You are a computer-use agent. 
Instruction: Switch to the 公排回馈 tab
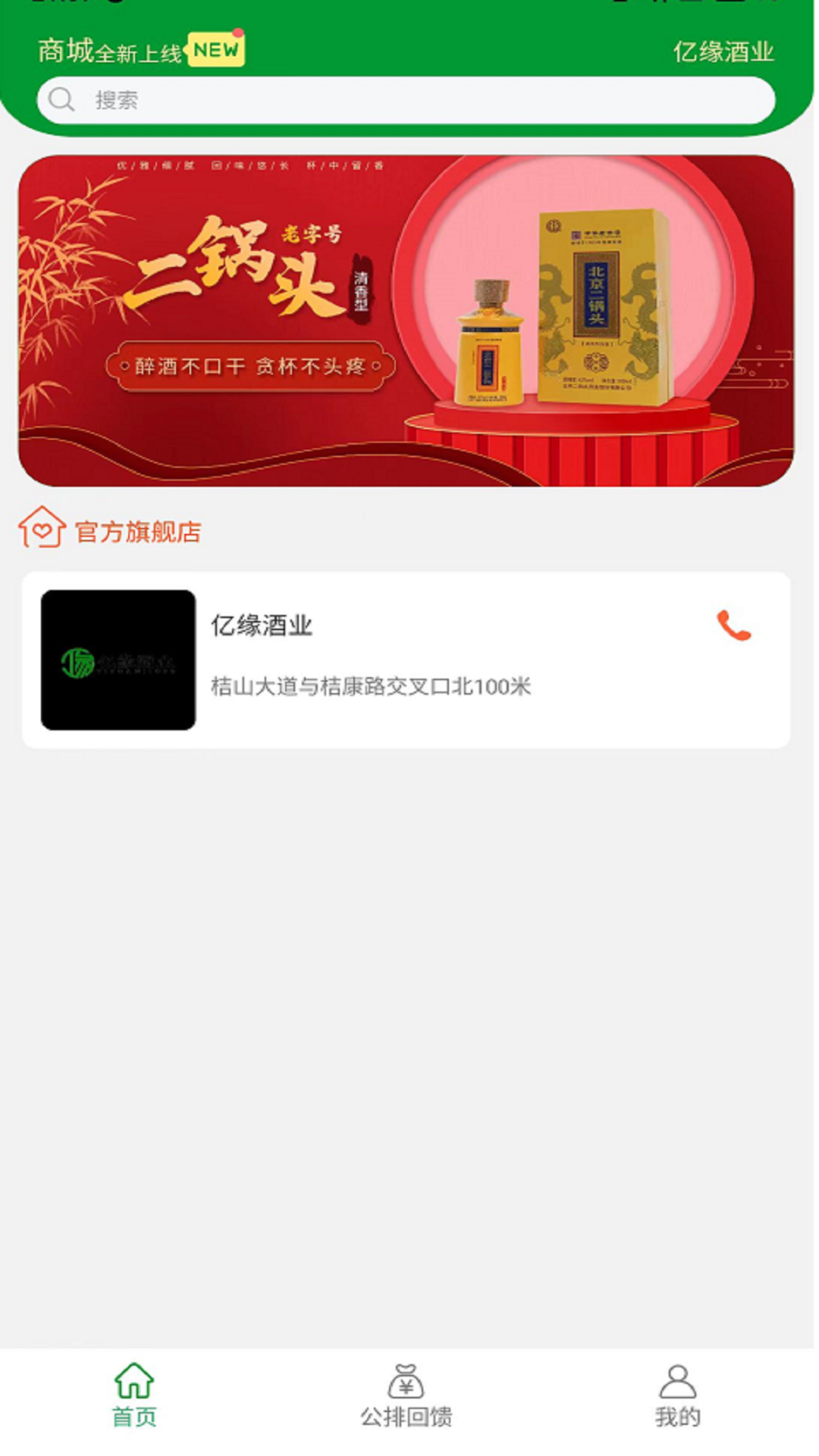click(406, 1395)
